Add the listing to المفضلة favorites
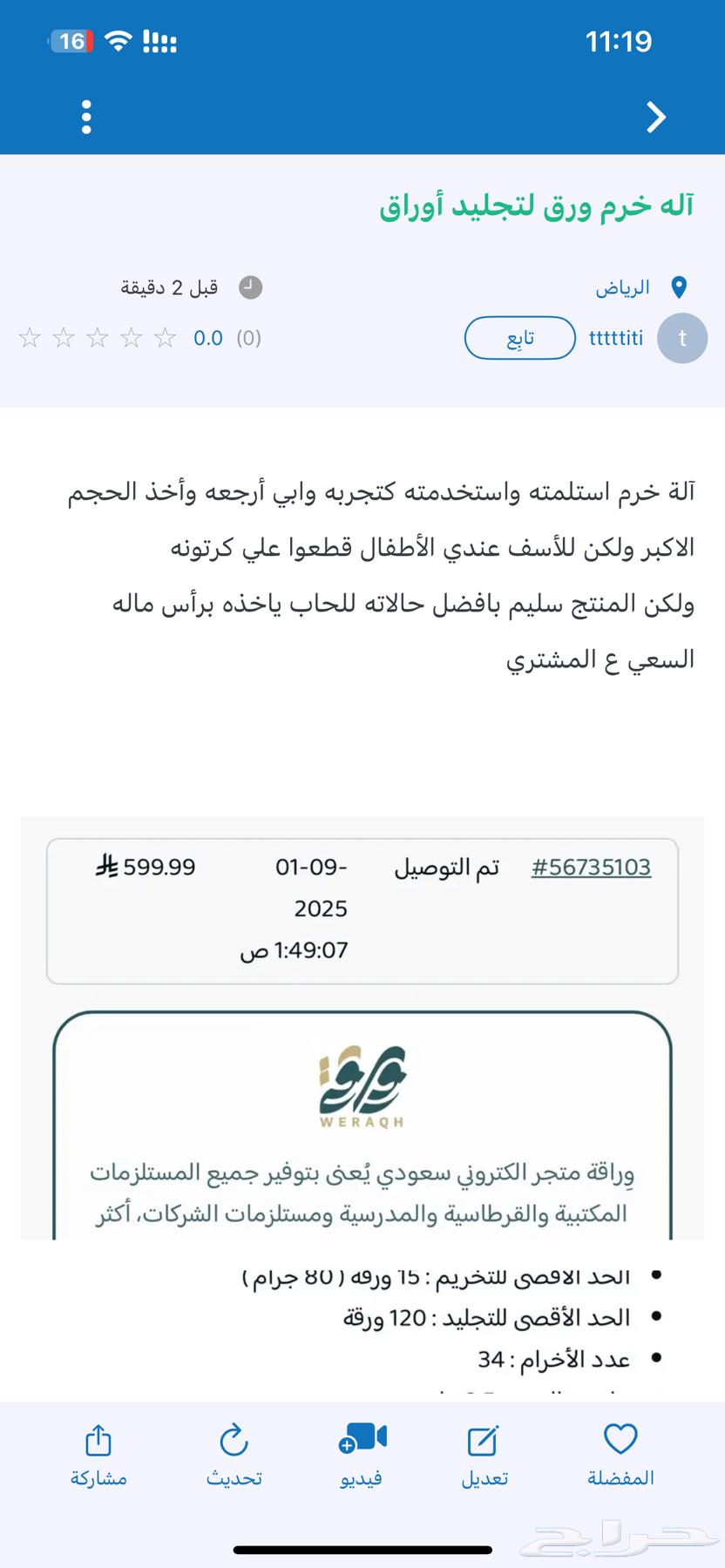The width and height of the screenshot is (725, 1568). coord(620,1454)
